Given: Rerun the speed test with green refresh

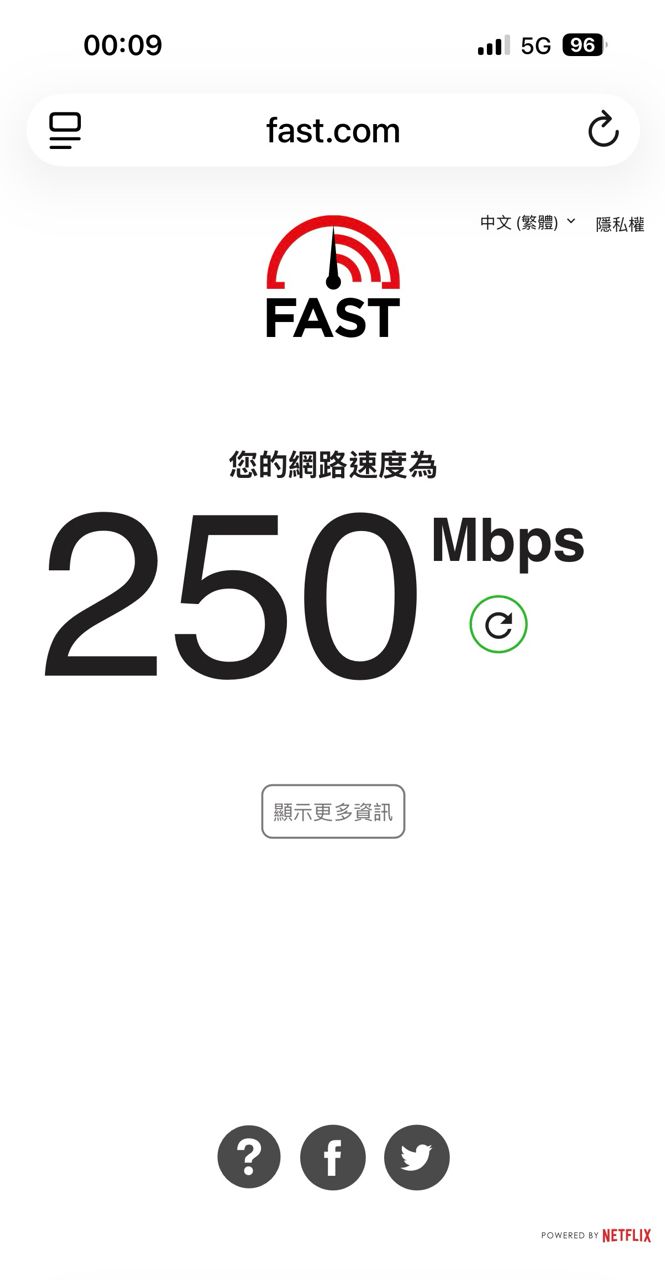Looking at the screenshot, I should 498,625.
